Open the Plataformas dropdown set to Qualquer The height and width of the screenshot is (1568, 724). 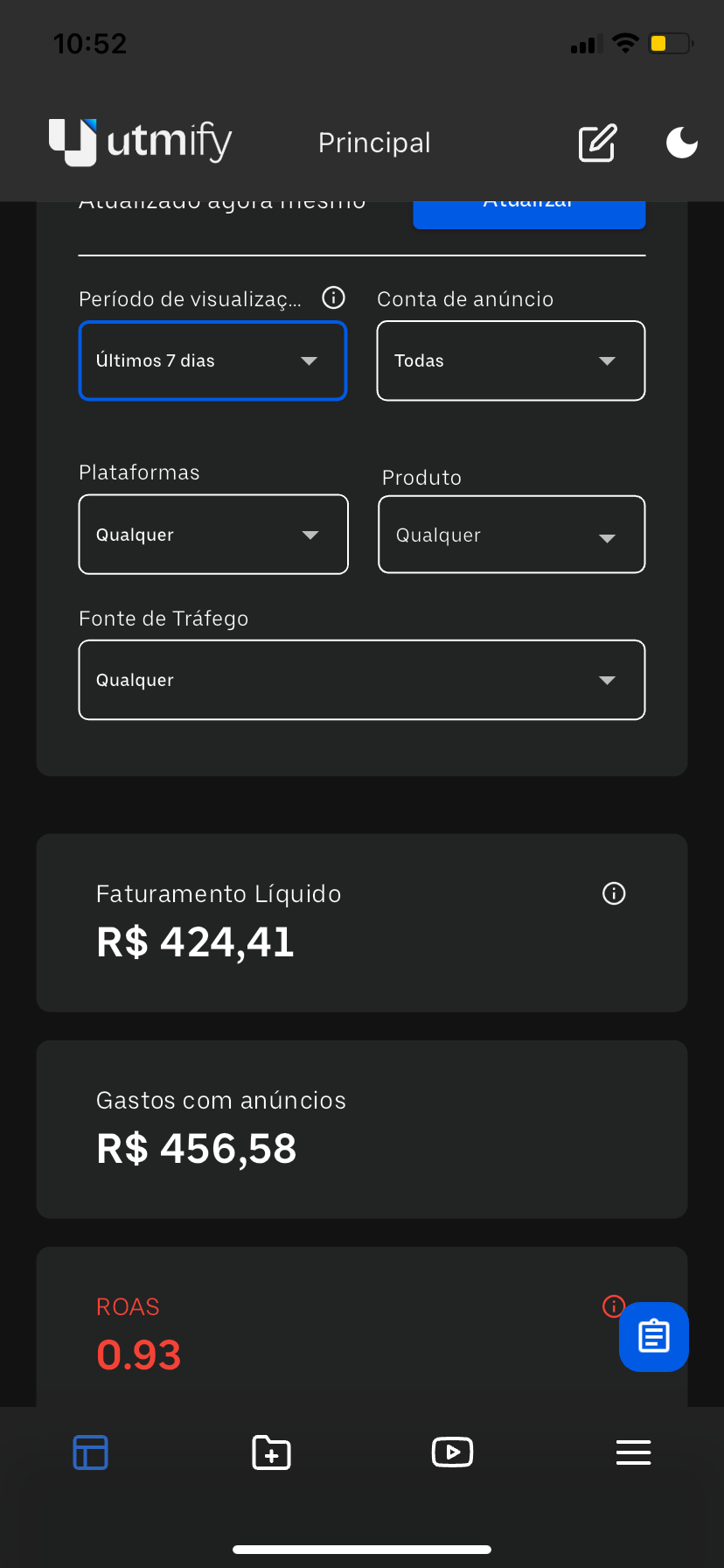[212, 535]
